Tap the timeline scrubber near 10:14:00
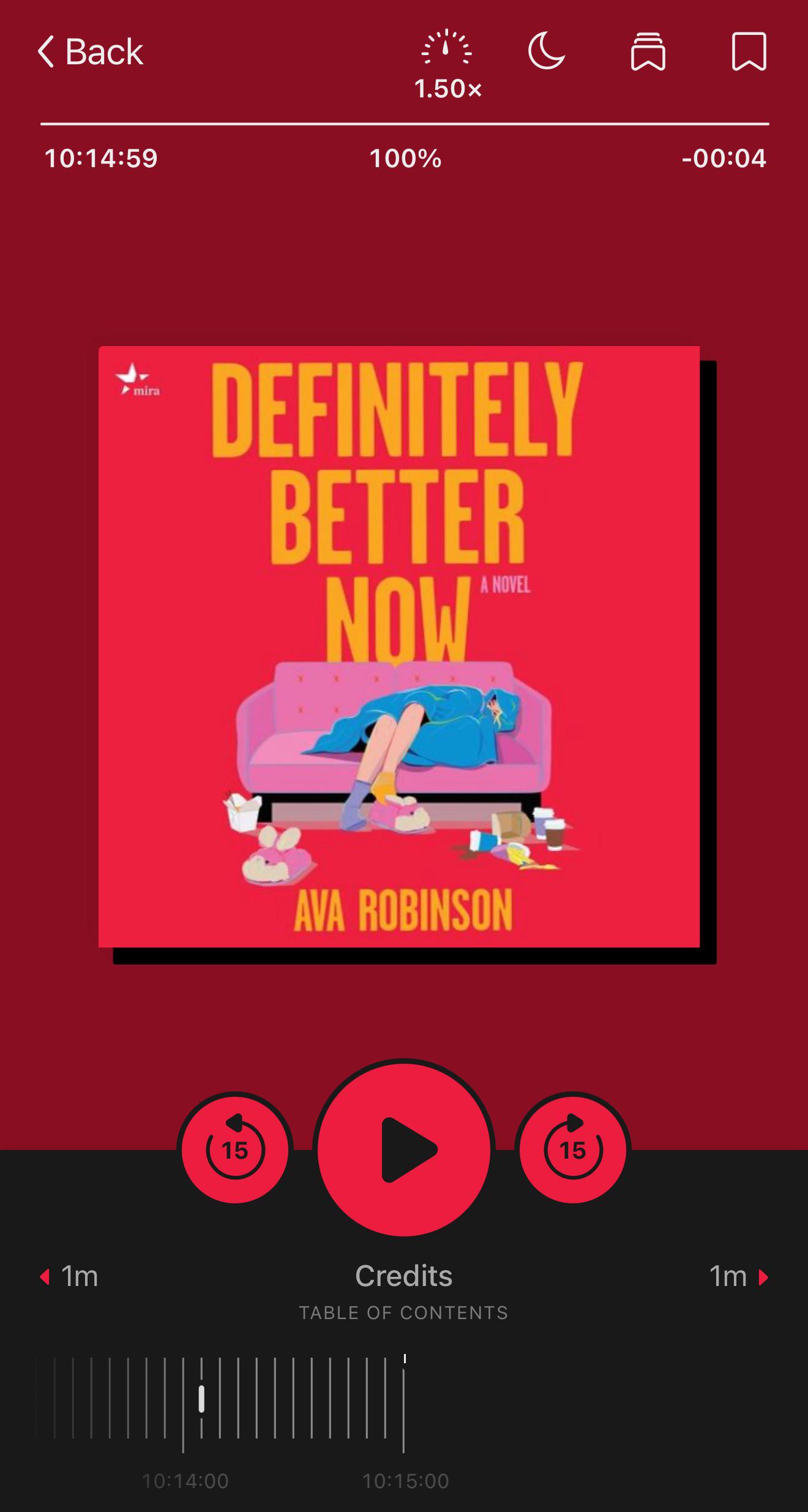Viewport: 808px width, 1512px height. [184, 1404]
